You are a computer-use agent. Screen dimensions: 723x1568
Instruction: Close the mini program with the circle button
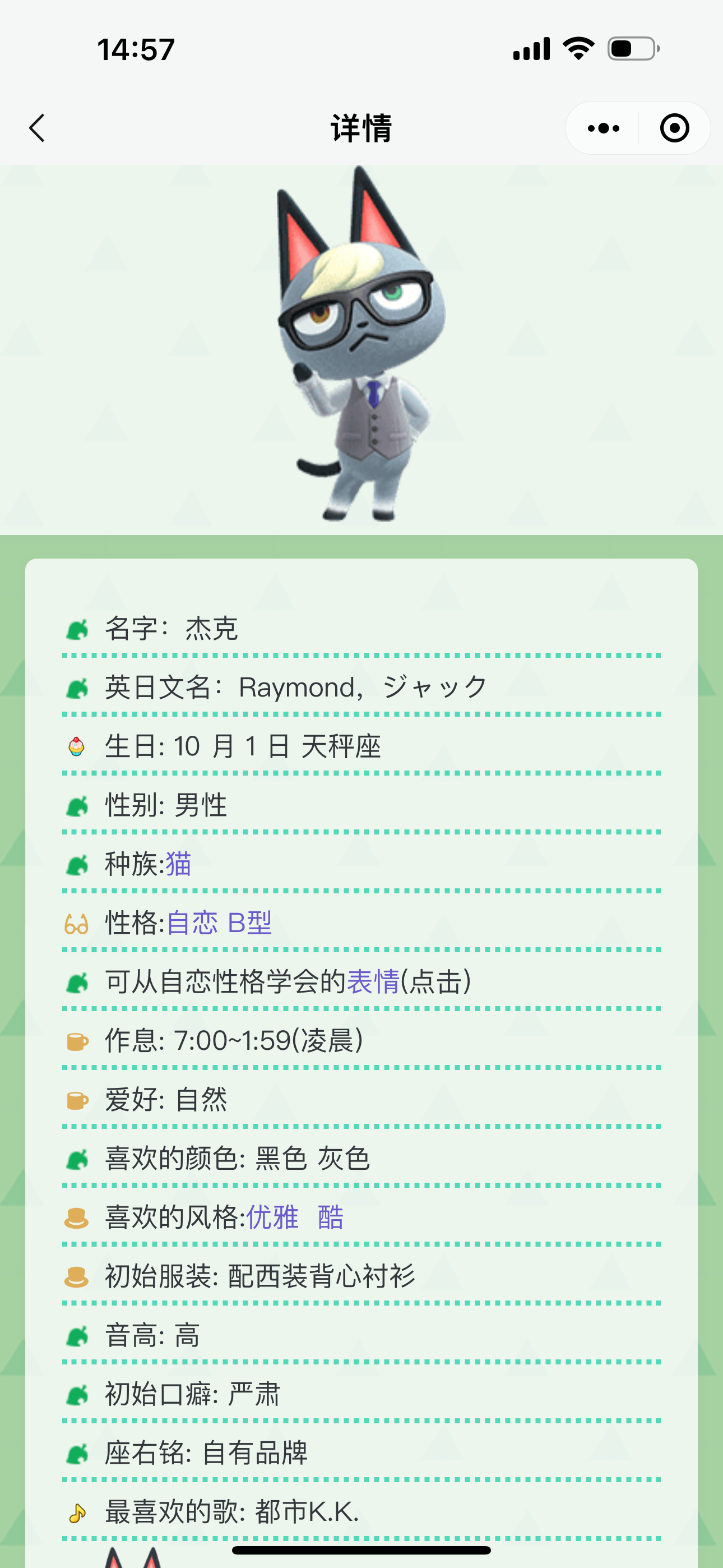[x=674, y=128]
